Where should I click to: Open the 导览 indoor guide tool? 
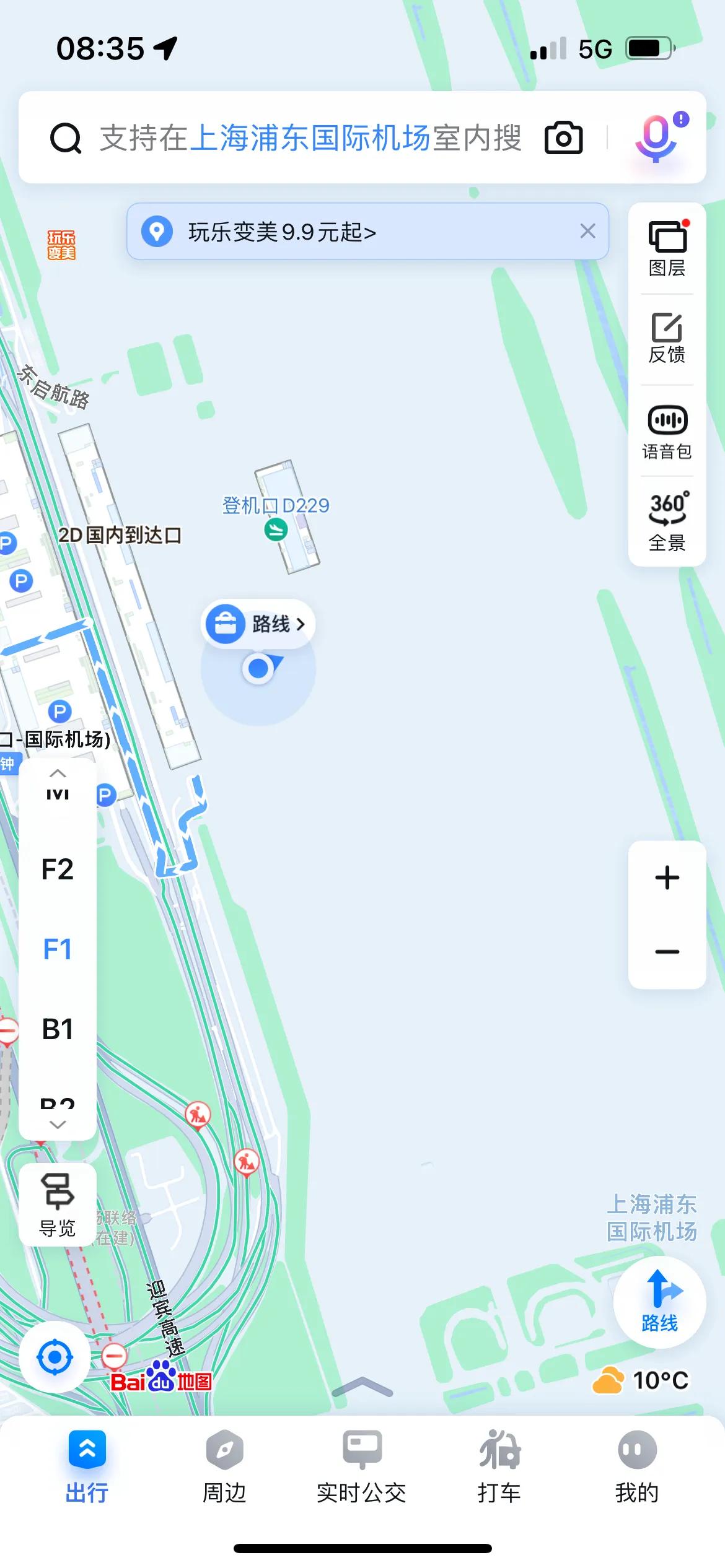coord(58,1204)
